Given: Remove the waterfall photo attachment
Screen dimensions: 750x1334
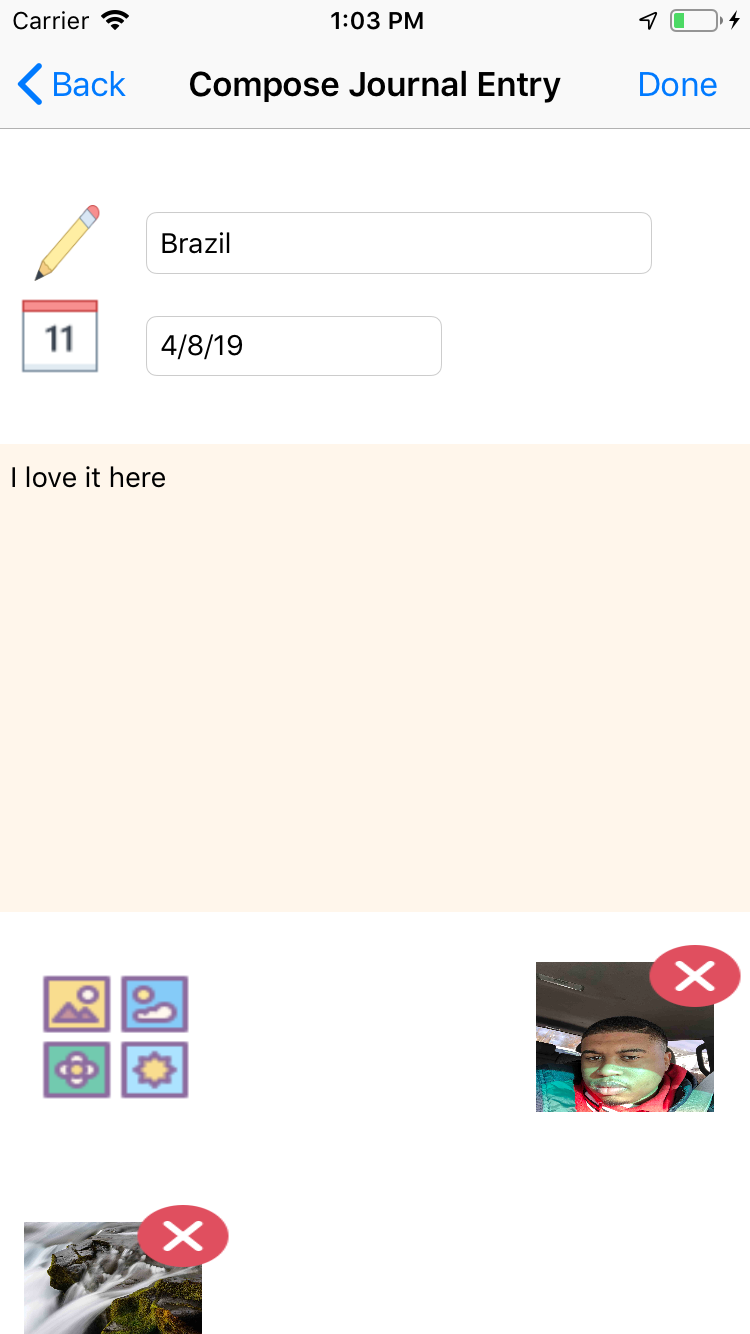Looking at the screenshot, I should click(x=183, y=1237).
